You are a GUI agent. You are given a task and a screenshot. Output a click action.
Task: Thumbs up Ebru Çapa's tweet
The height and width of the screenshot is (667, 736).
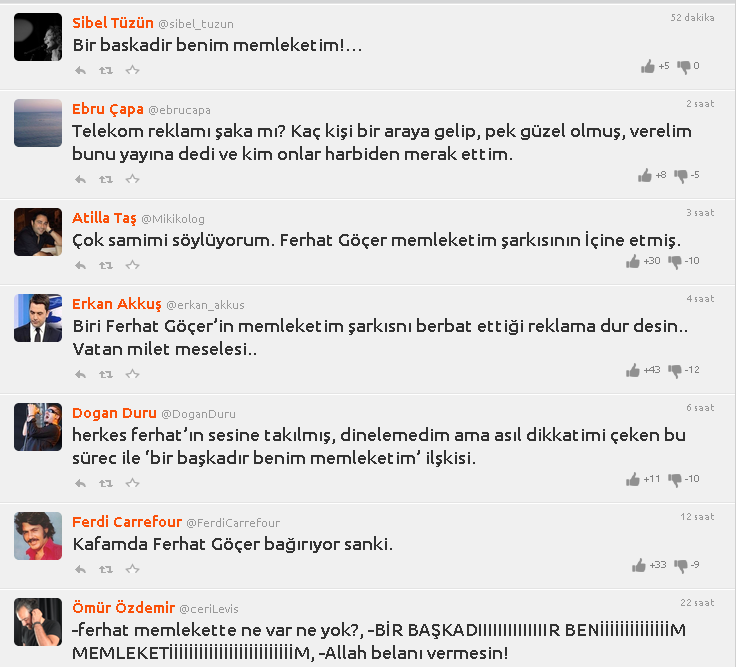pos(645,176)
